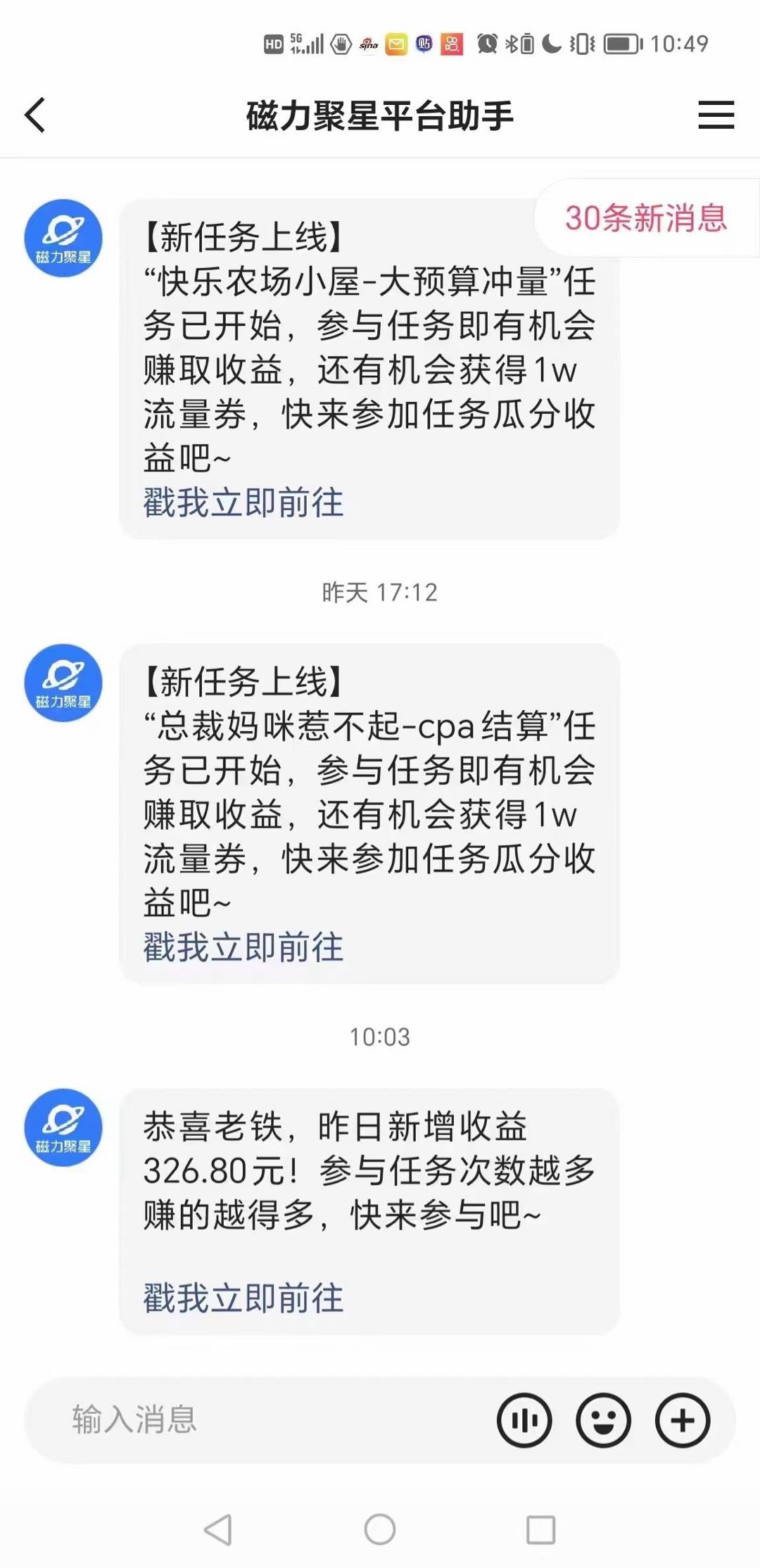The image size is (760, 1568).
Task: Tap the system home button
Action: click(380, 1529)
